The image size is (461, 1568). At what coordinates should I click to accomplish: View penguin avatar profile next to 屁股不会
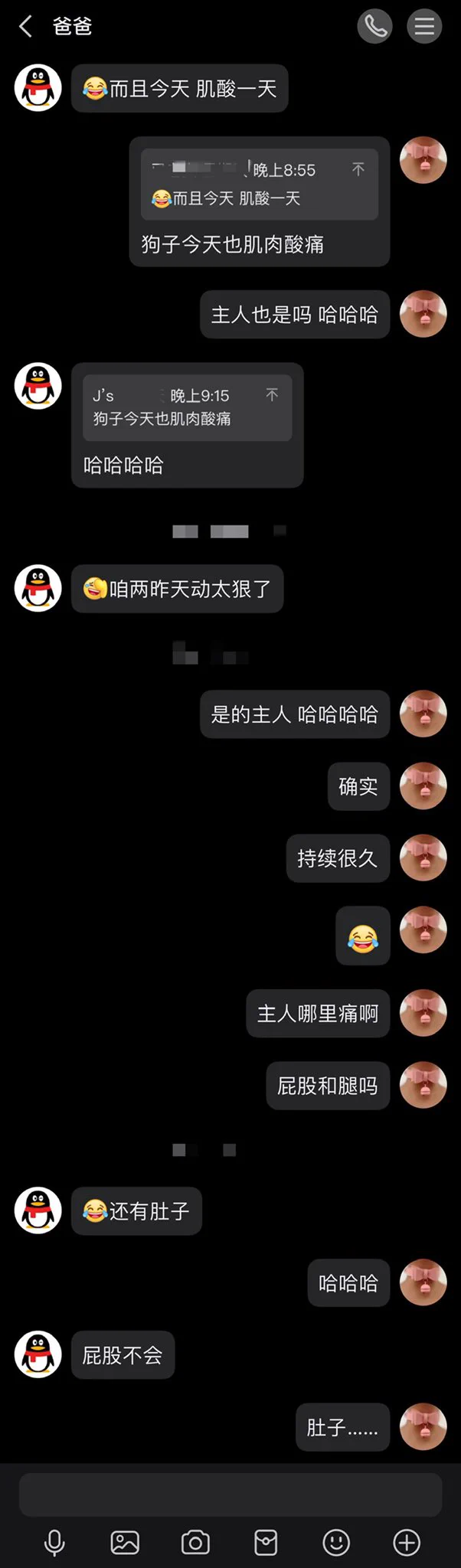coord(38,1354)
